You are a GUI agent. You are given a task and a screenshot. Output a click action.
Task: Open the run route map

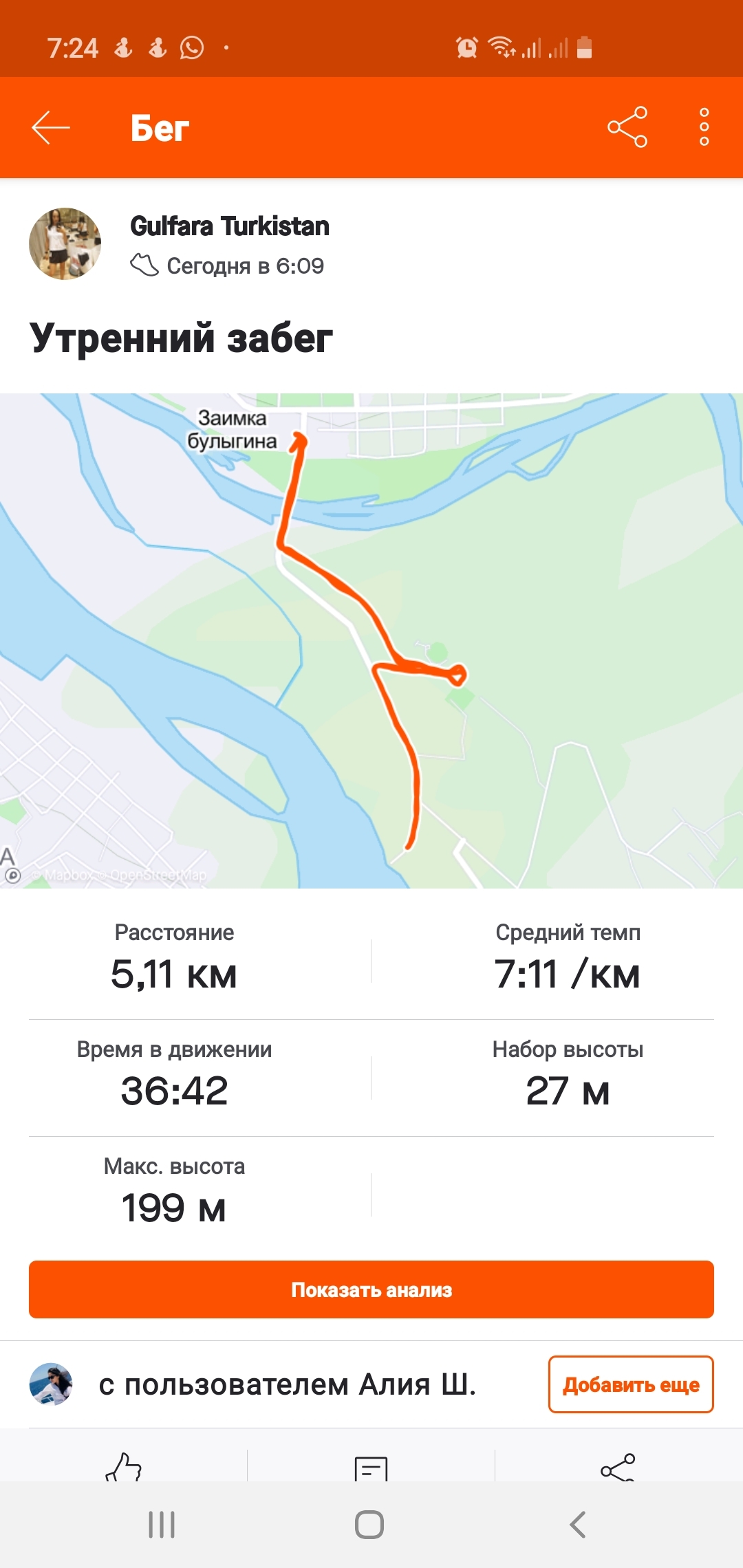tap(371, 640)
